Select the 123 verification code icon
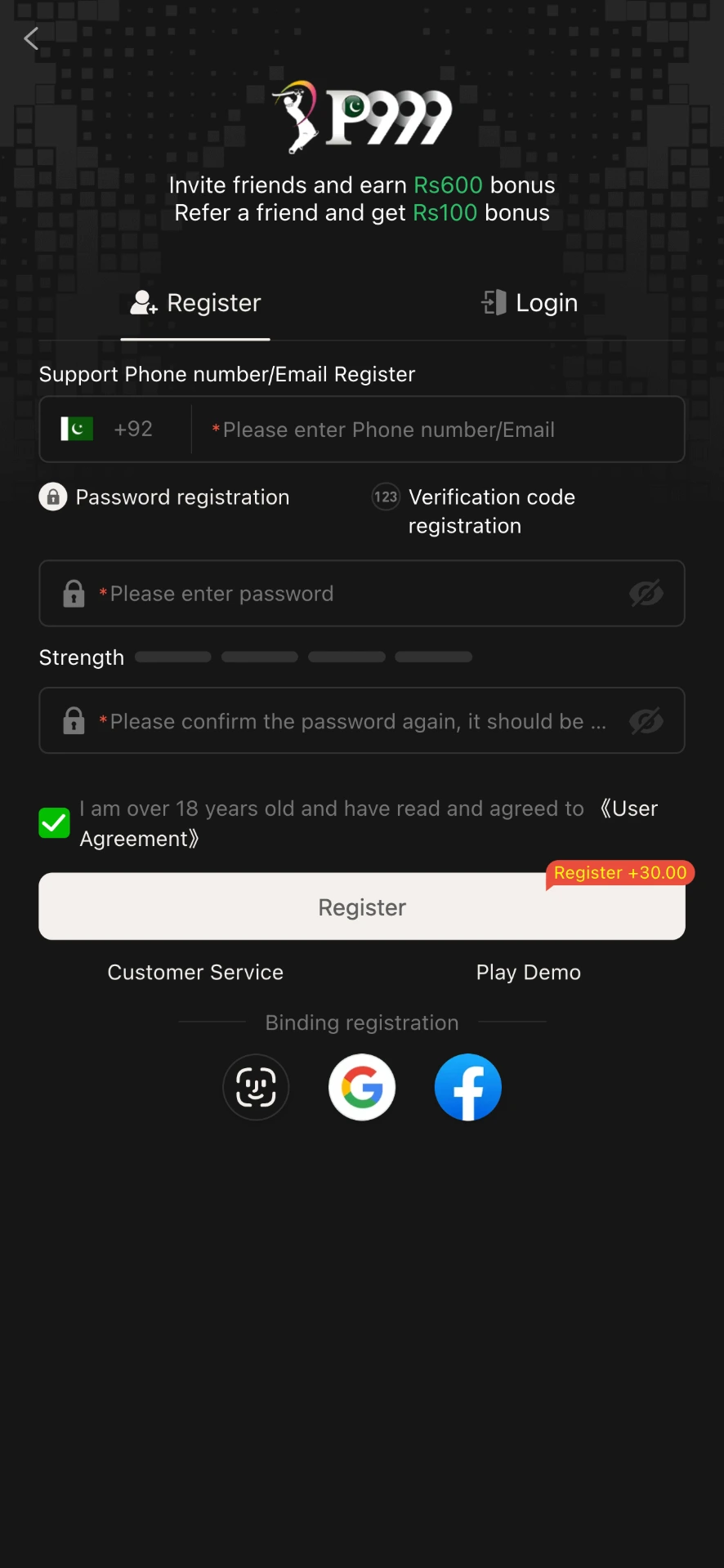 click(x=385, y=497)
